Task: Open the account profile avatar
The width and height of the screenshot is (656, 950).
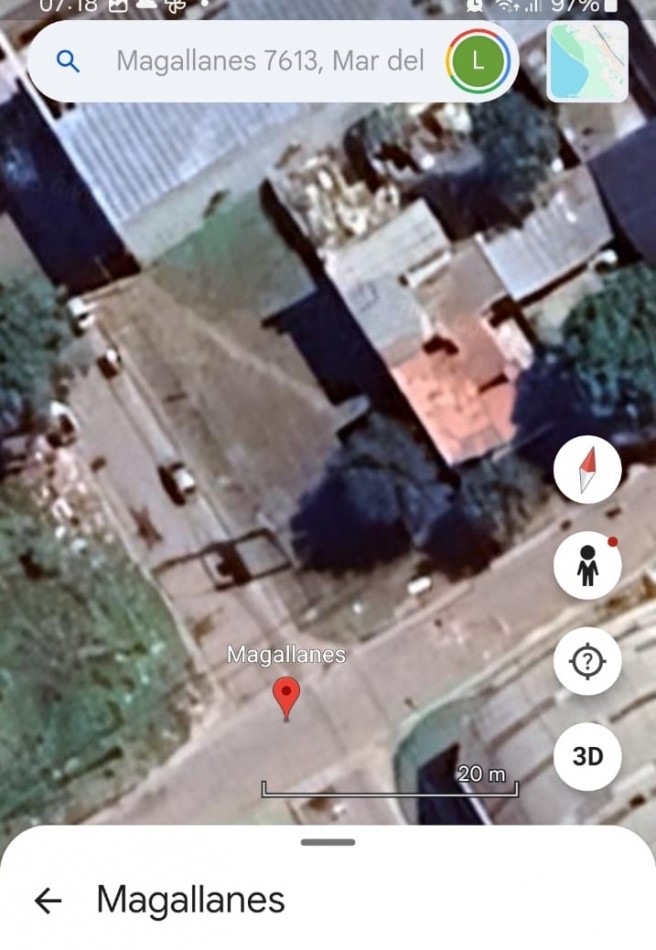Action: click(478, 61)
